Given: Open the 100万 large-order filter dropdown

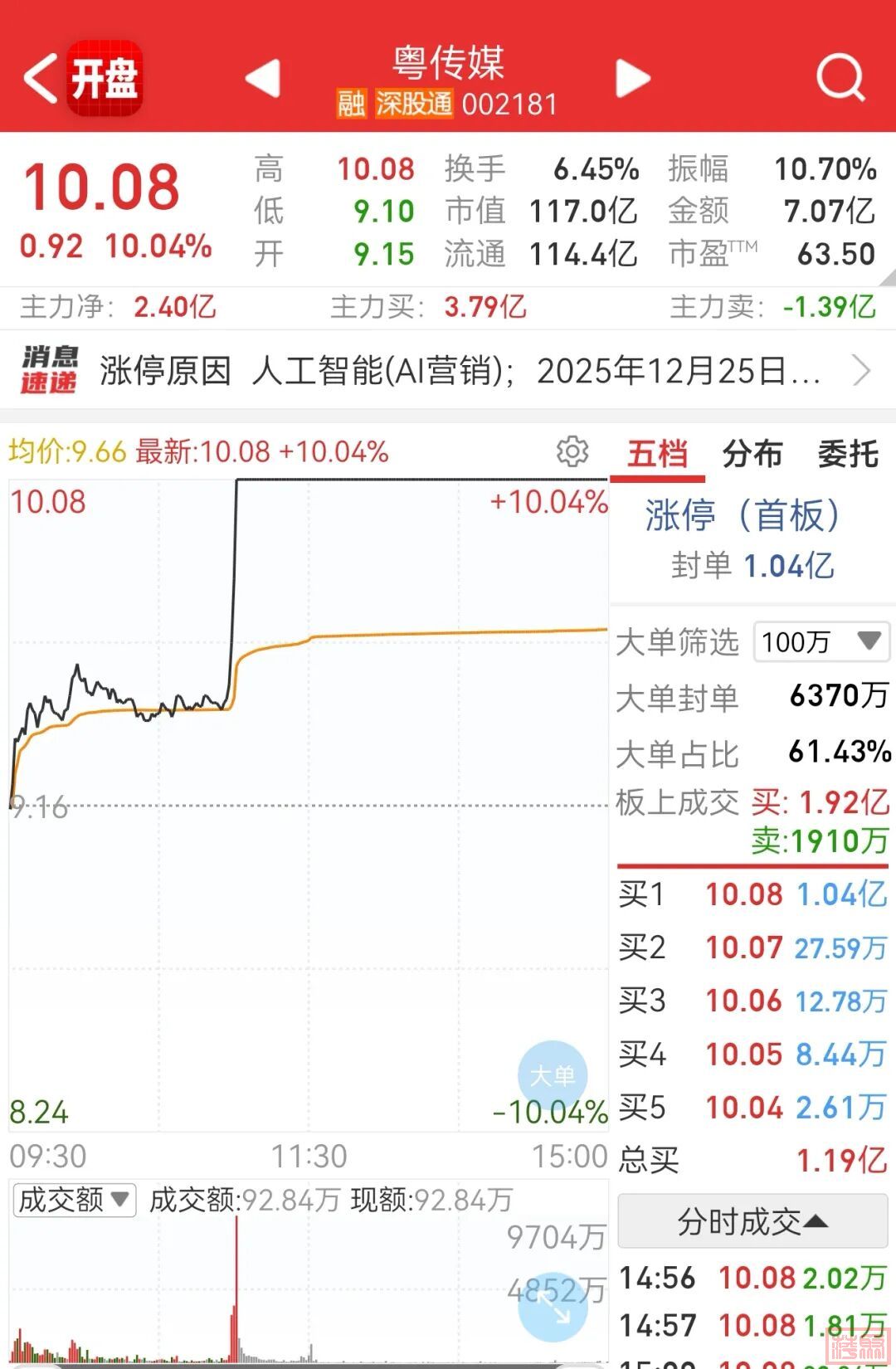Looking at the screenshot, I should [x=821, y=641].
